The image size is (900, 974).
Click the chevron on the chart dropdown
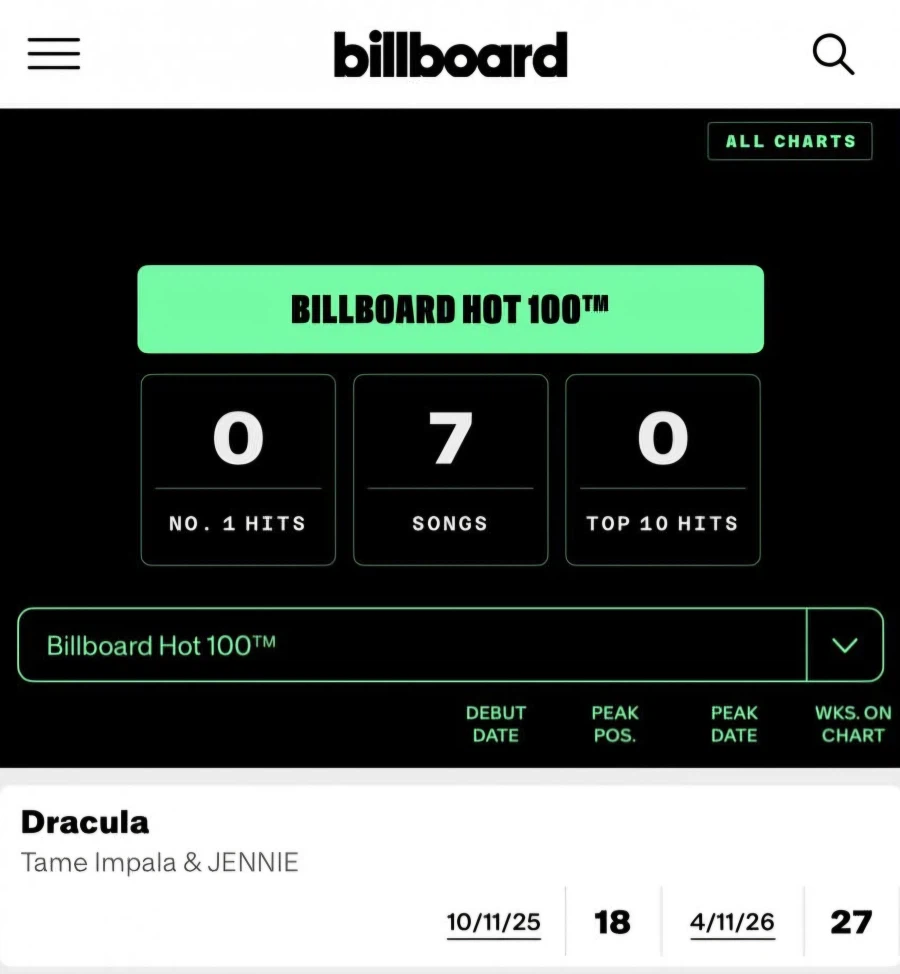tap(845, 645)
